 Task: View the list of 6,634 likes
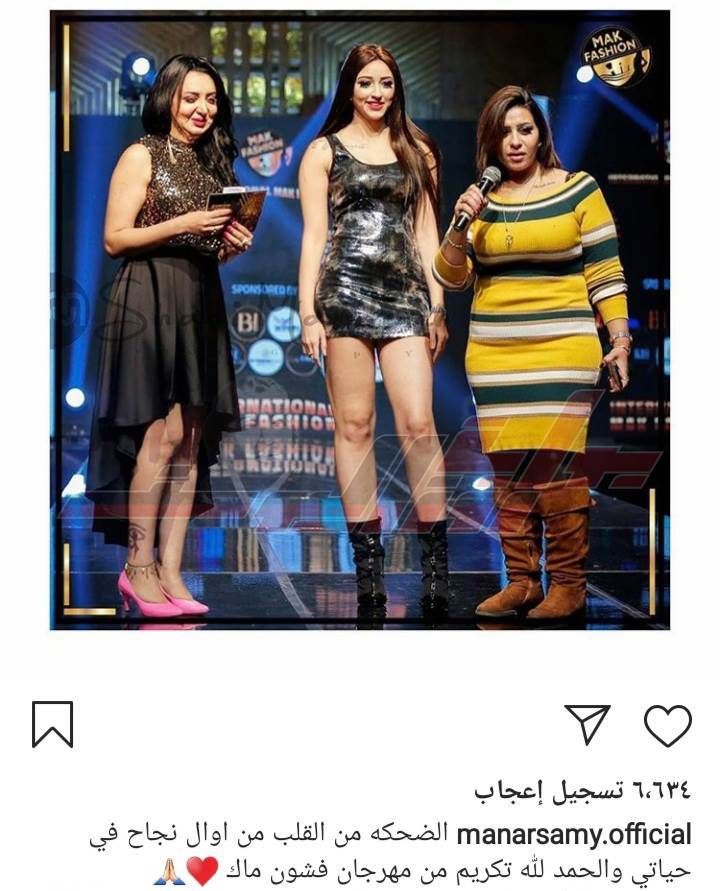click(582, 791)
